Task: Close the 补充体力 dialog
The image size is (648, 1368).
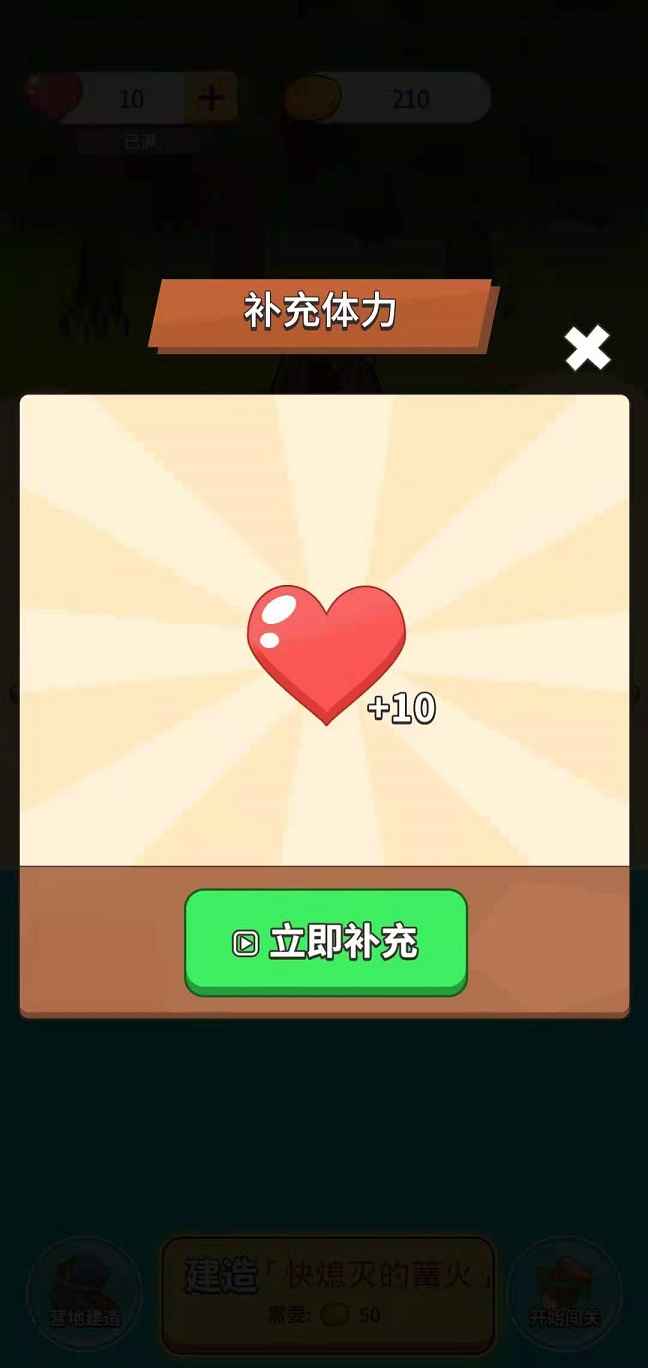Action: click(587, 348)
